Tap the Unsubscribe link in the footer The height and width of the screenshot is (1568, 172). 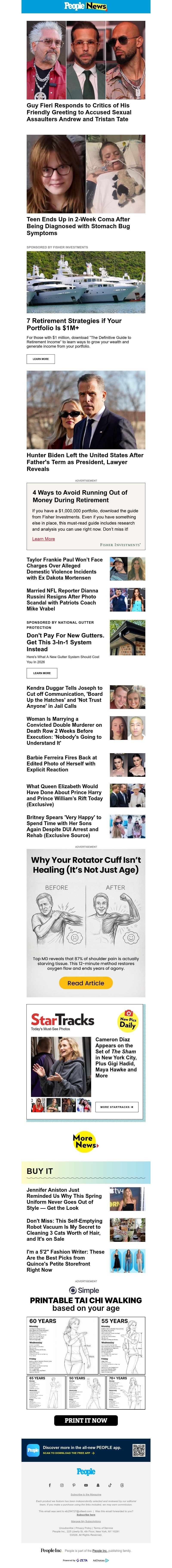[66, 1528]
